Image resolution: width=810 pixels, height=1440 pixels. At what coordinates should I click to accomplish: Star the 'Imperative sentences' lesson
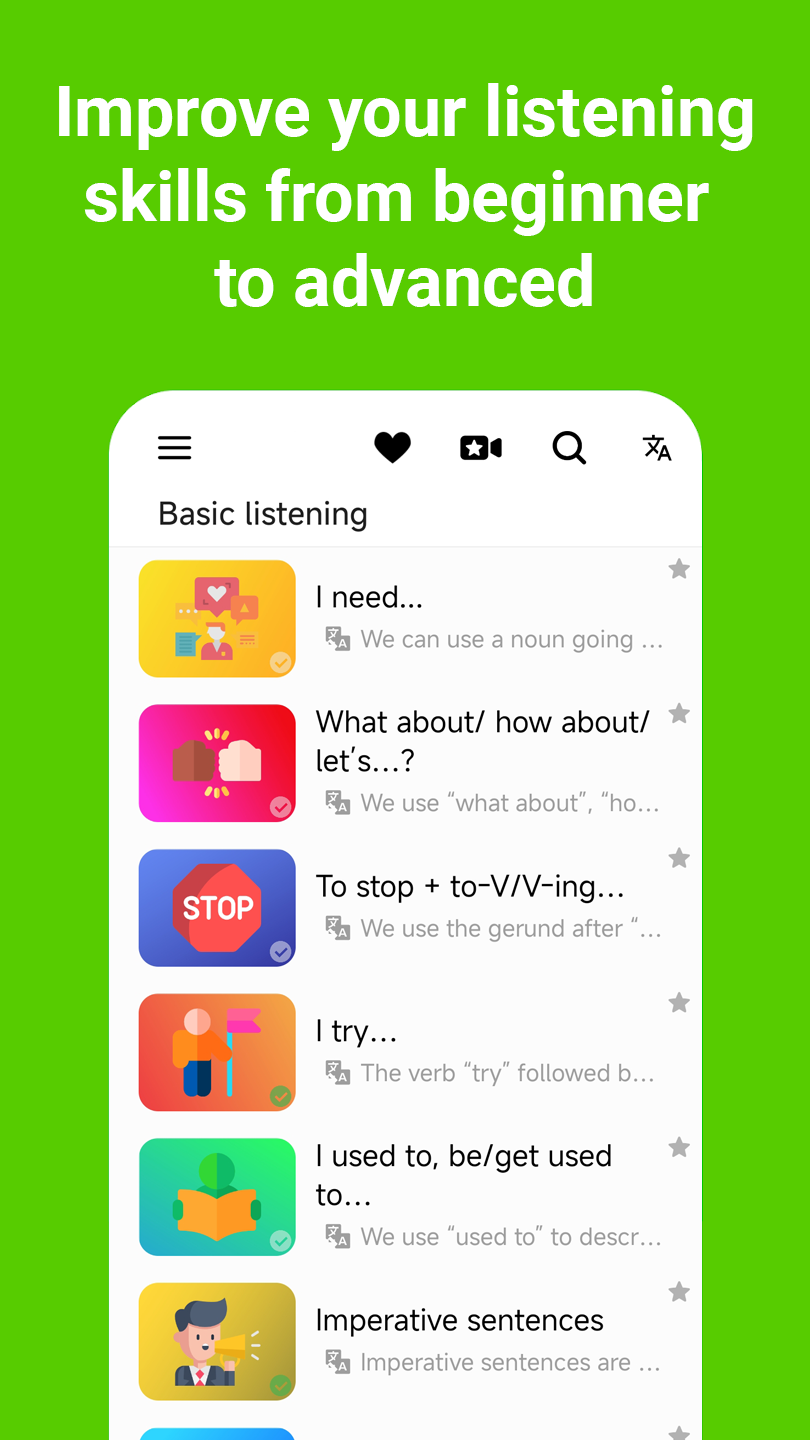click(x=679, y=1291)
